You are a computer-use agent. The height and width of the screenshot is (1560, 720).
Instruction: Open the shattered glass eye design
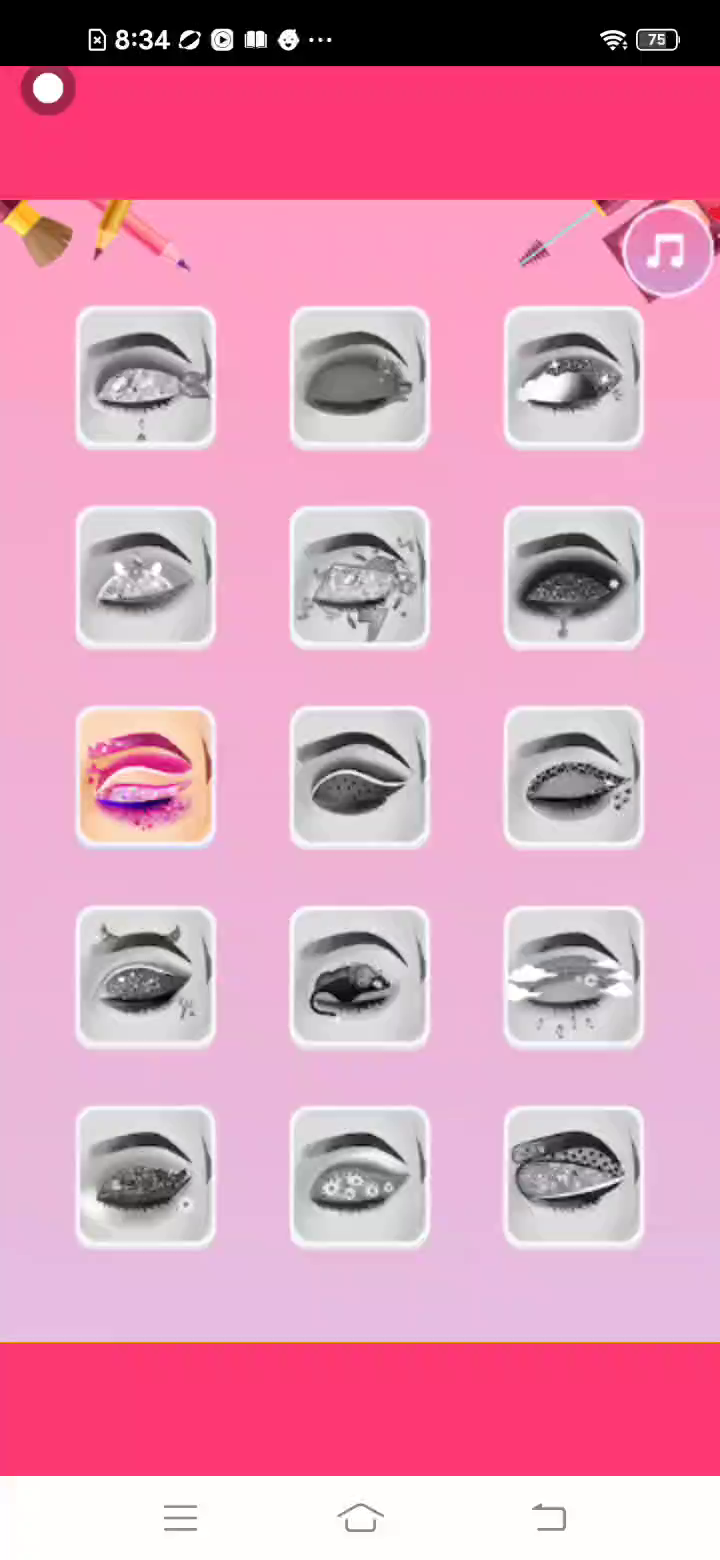[360, 577]
